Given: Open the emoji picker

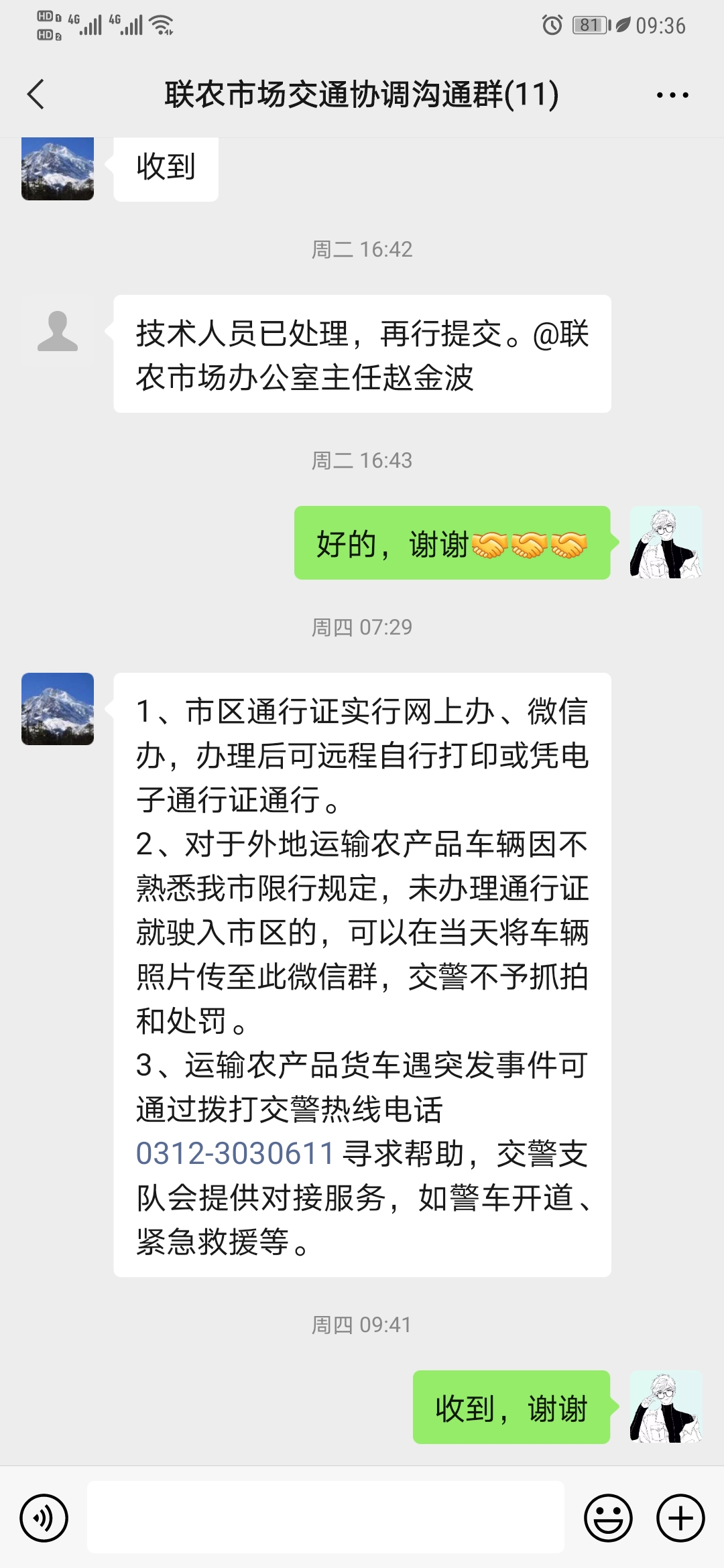Looking at the screenshot, I should pos(608,1518).
